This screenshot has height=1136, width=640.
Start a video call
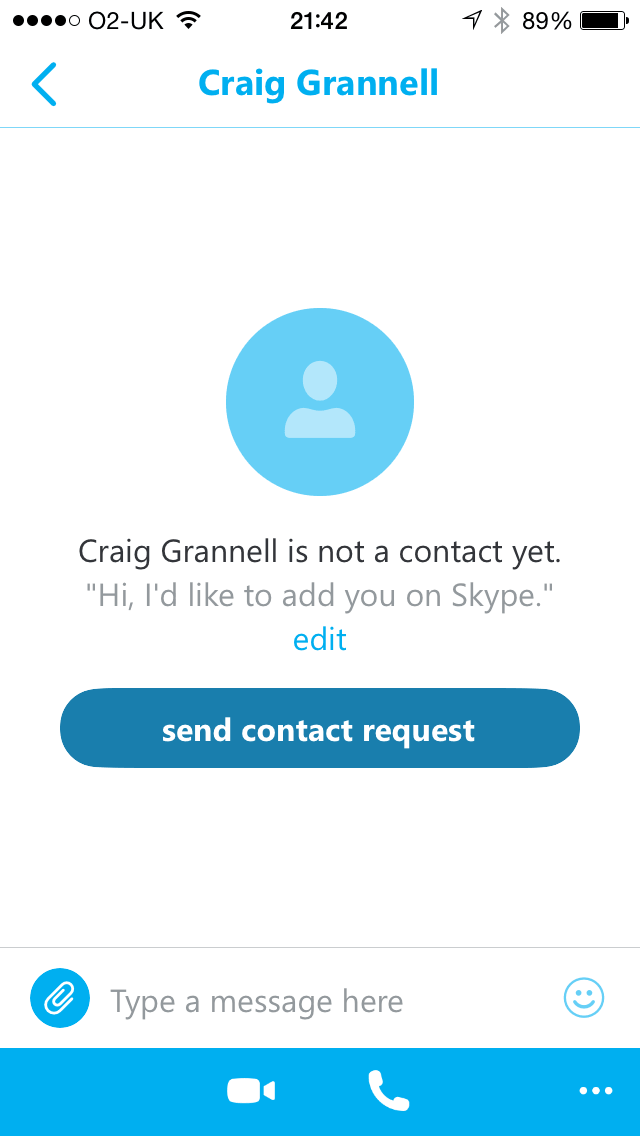click(251, 1090)
